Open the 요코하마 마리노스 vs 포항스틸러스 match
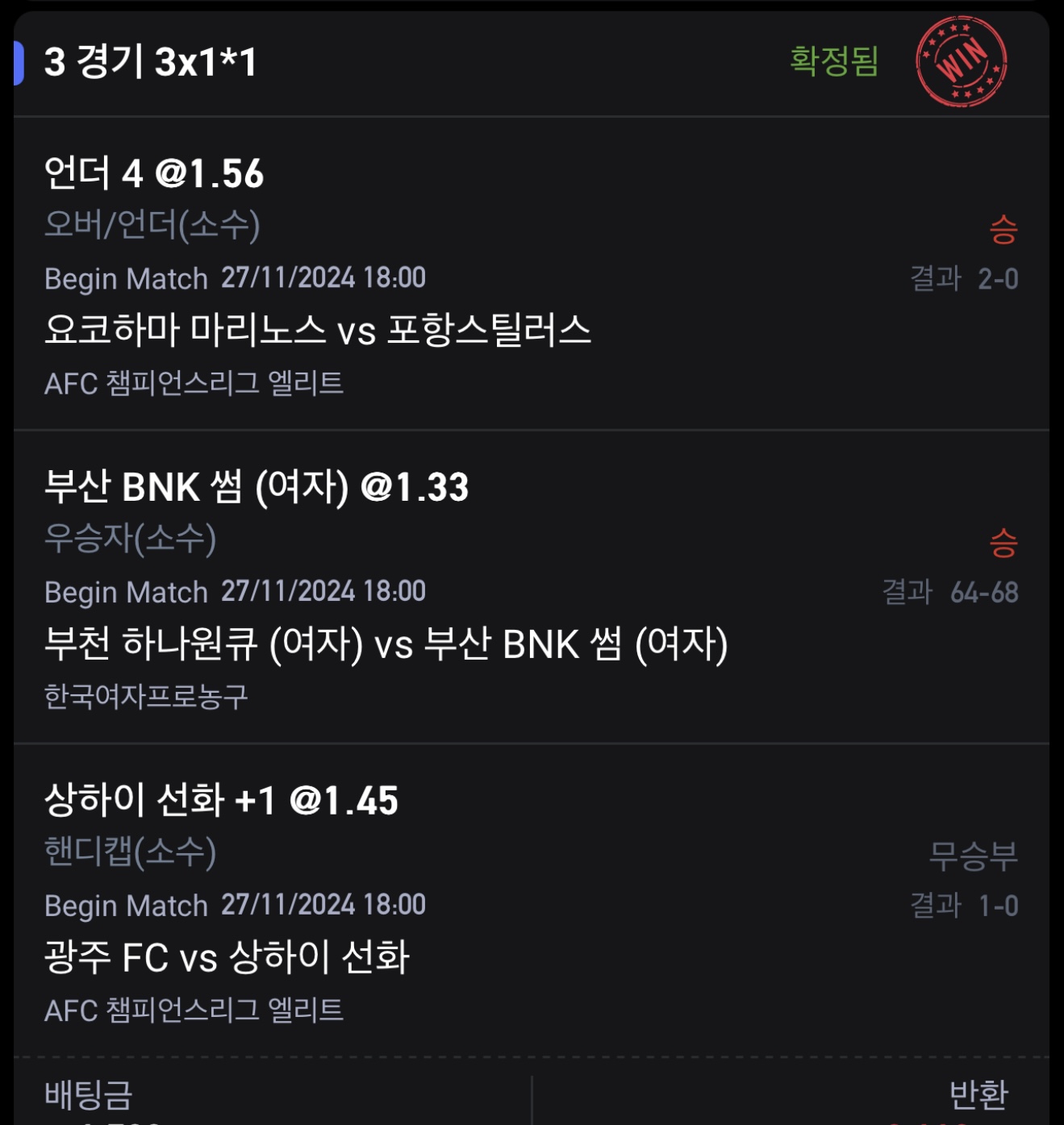This screenshot has height=1125, width=1064. [x=318, y=331]
